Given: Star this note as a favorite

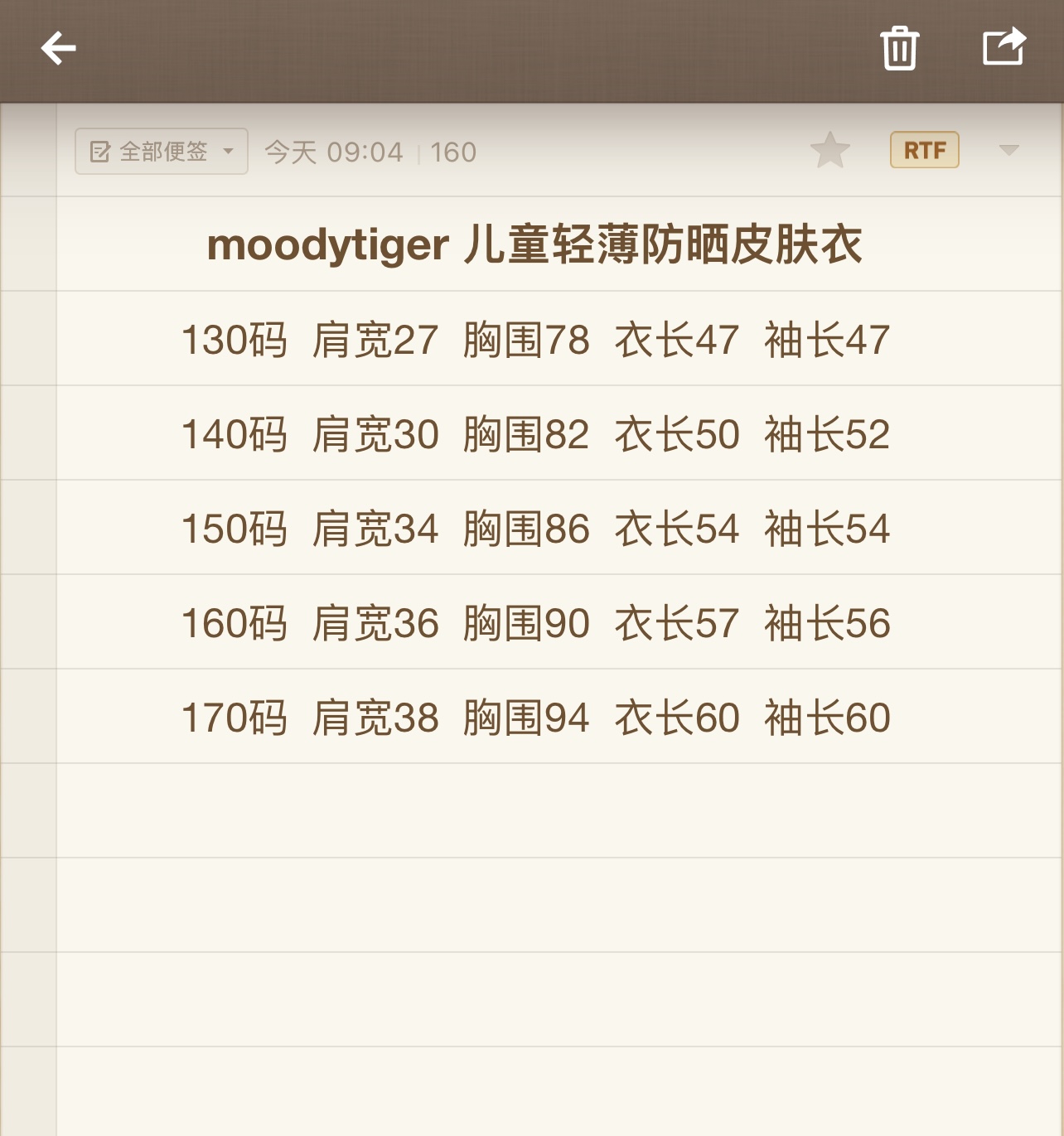Looking at the screenshot, I should [x=829, y=151].
